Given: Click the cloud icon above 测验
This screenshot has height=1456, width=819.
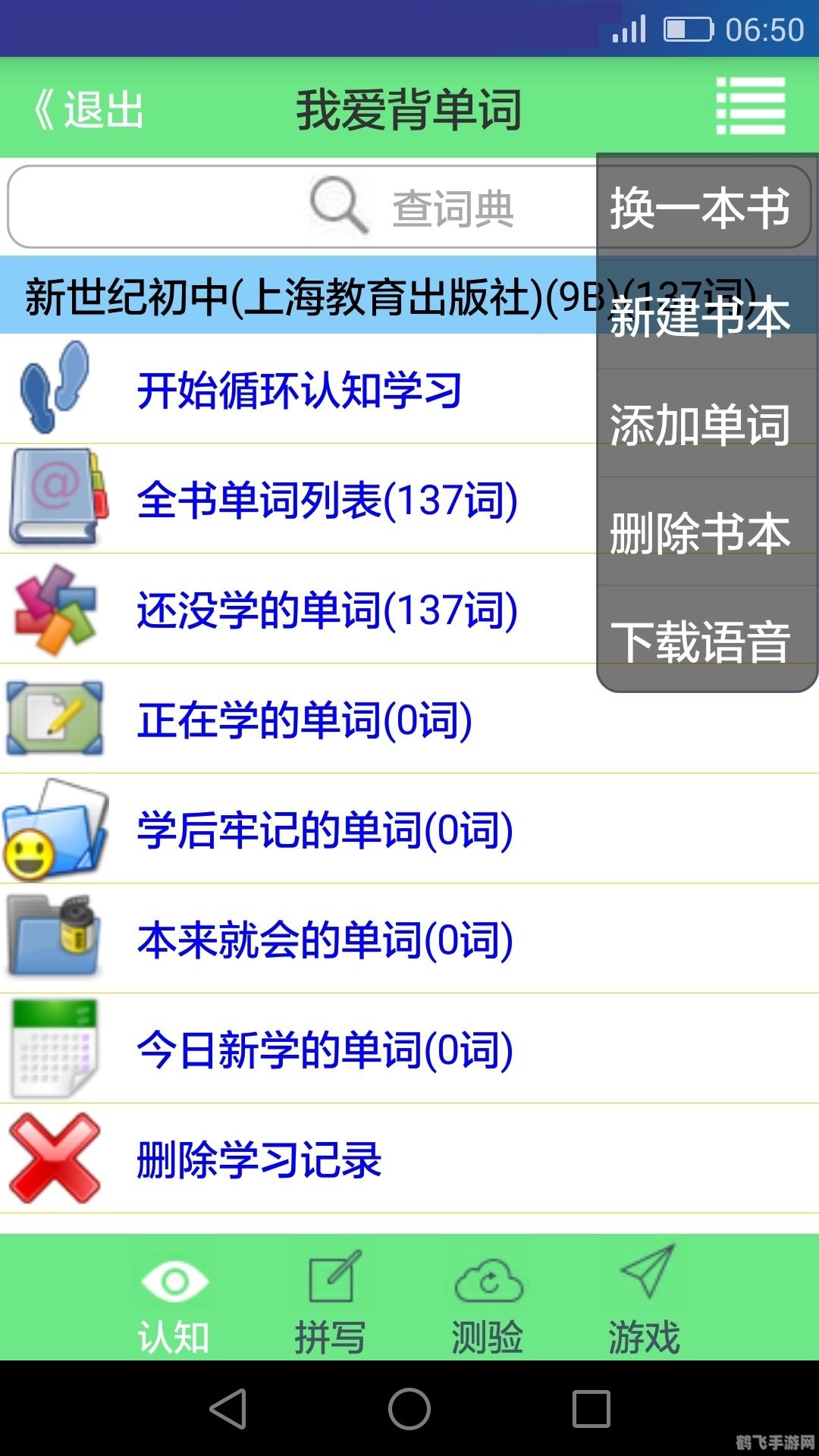Looking at the screenshot, I should (488, 1278).
